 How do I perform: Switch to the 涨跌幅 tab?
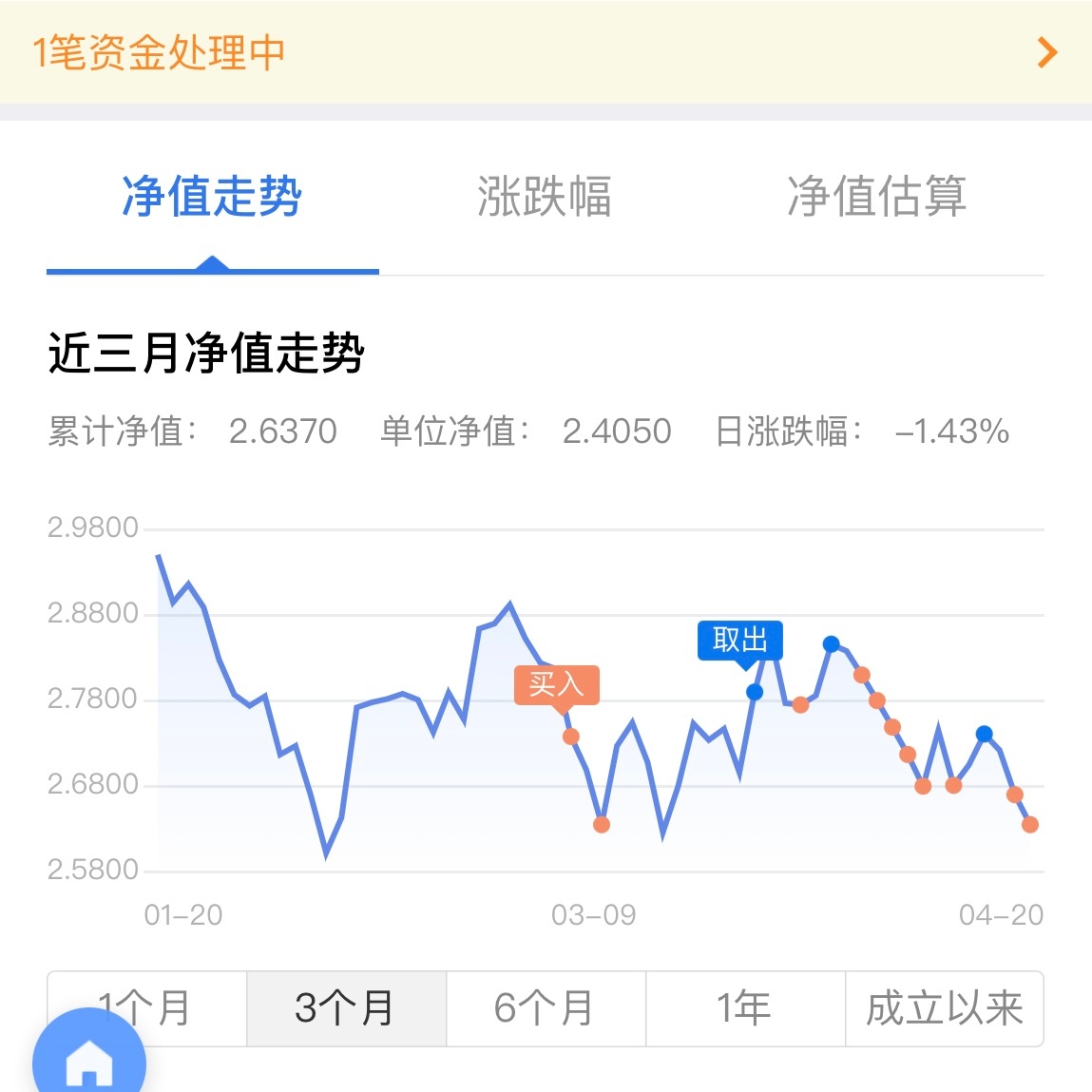(x=545, y=198)
